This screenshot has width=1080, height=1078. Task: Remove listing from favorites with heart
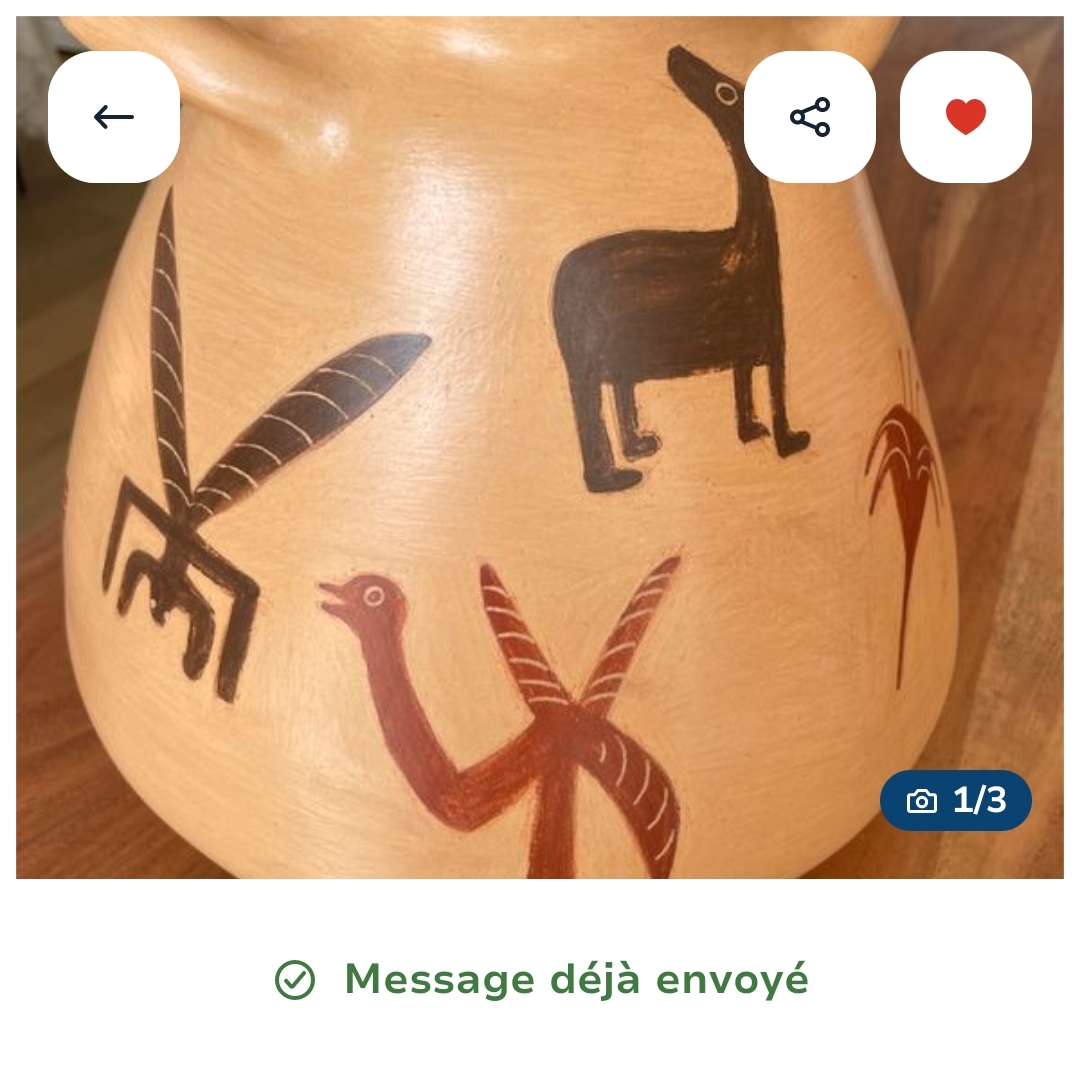click(x=965, y=117)
